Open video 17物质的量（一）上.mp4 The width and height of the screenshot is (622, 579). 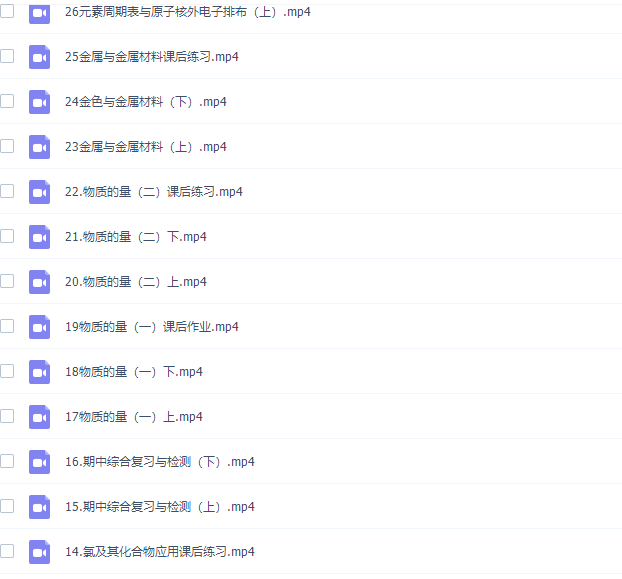133,417
